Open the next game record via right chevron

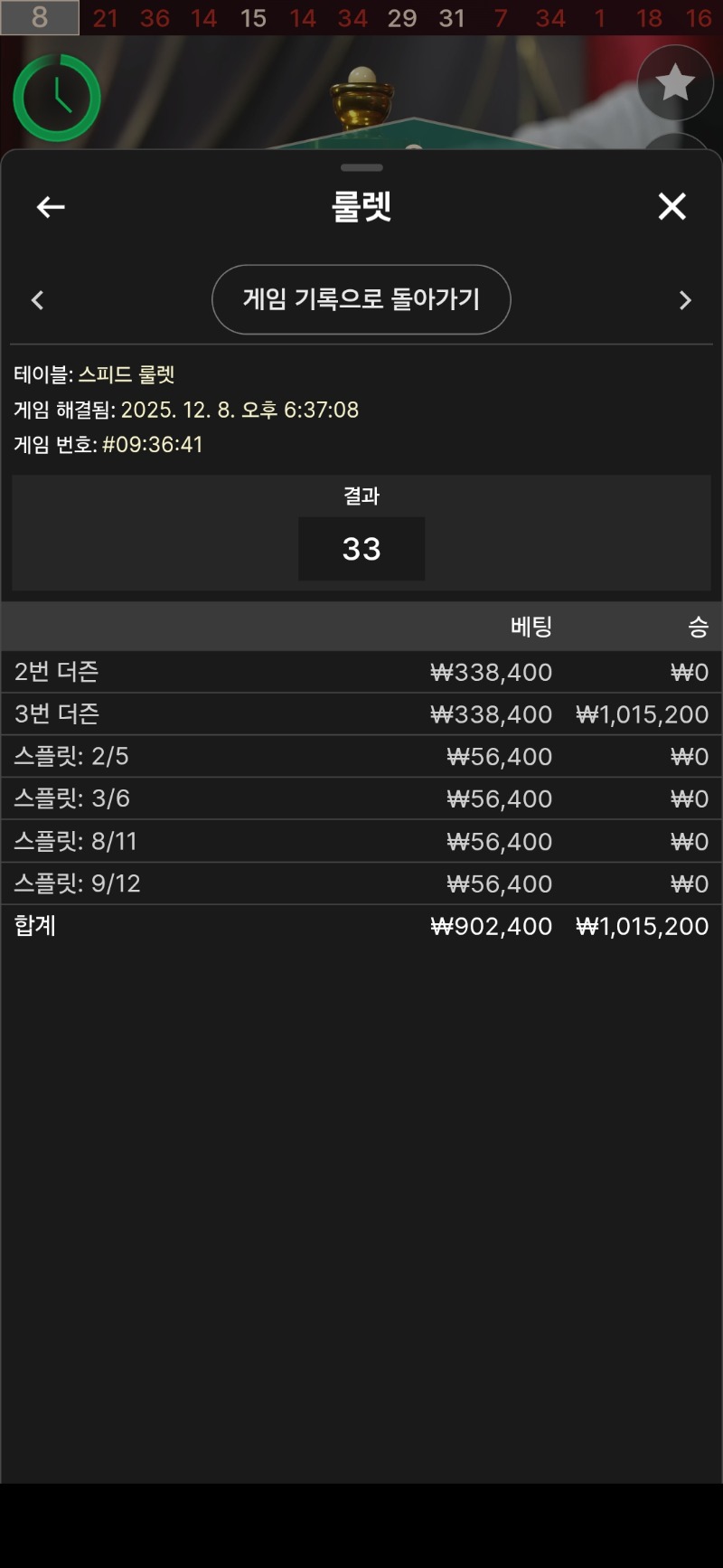pos(685,300)
